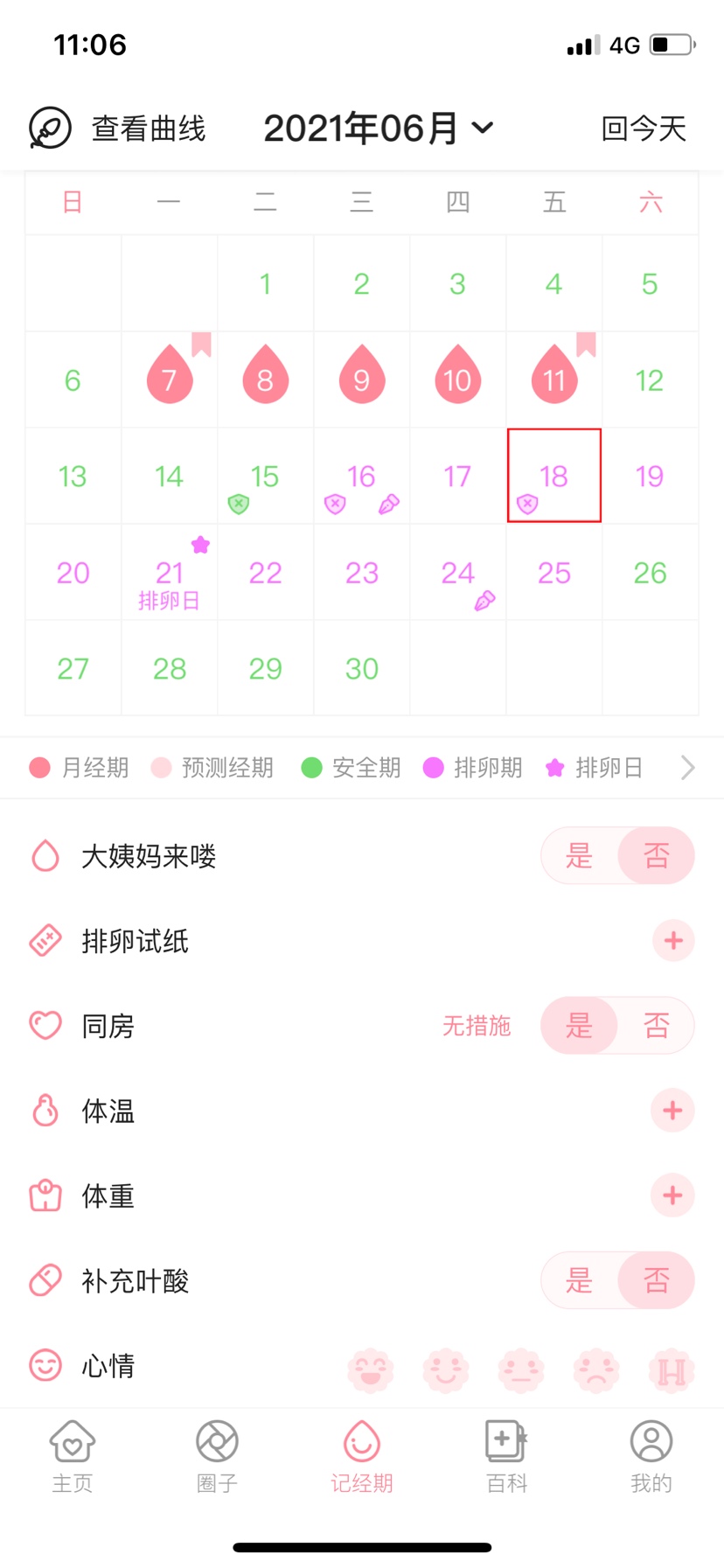724x1568 pixels.
Task: Add an 排卵试纸 record
Action: 672,941
